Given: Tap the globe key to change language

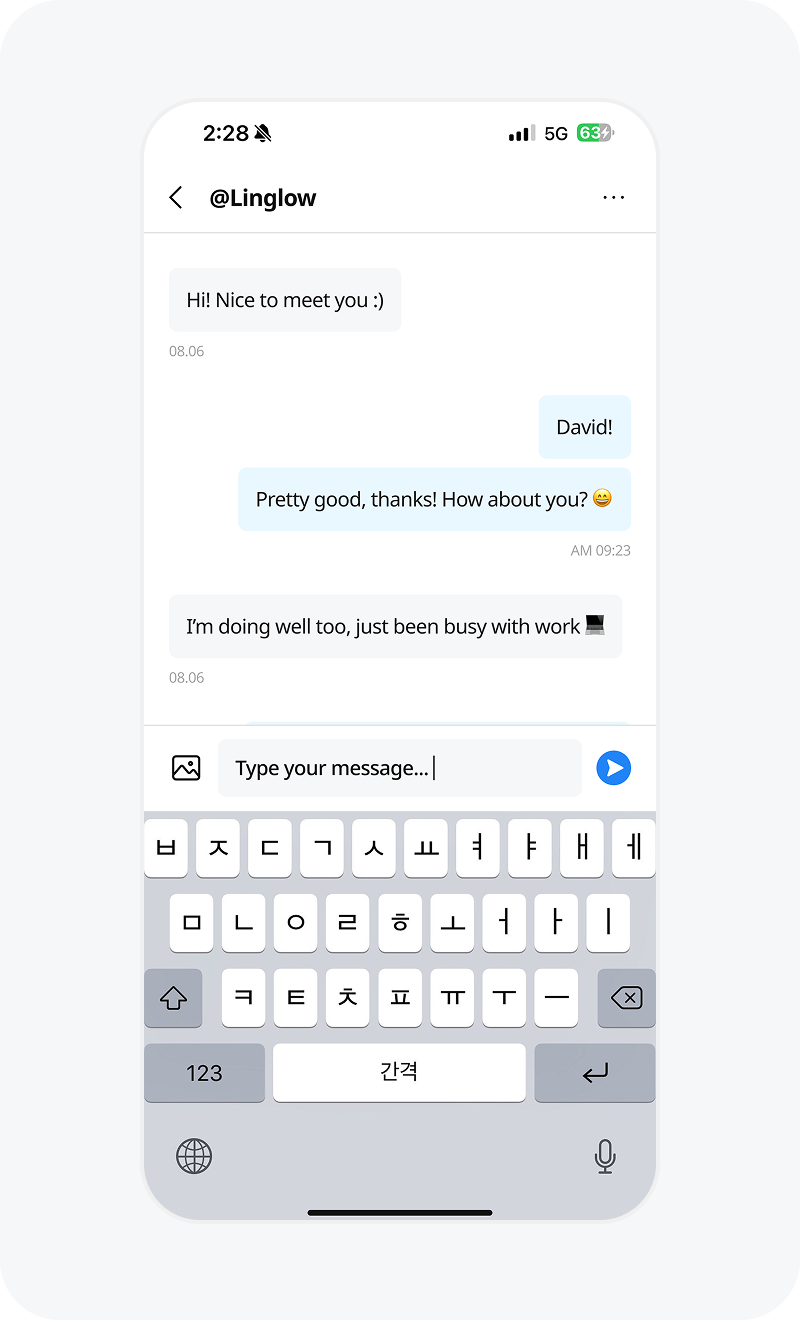Looking at the screenshot, I should (x=194, y=1156).
